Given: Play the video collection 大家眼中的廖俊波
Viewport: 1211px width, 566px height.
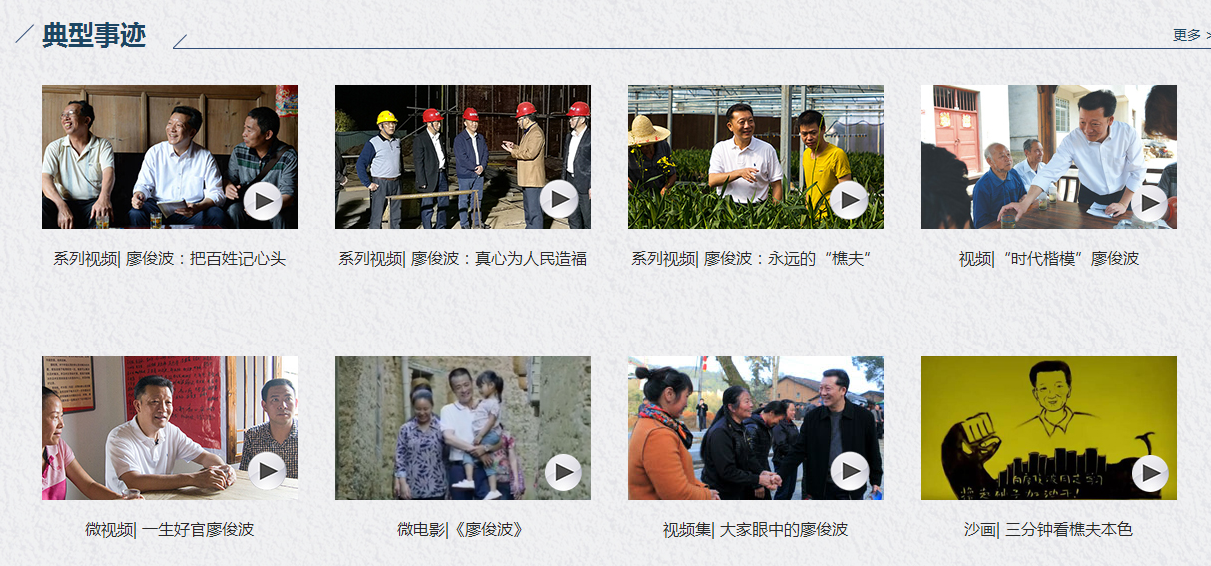Looking at the screenshot, I should tap(849, 471).
